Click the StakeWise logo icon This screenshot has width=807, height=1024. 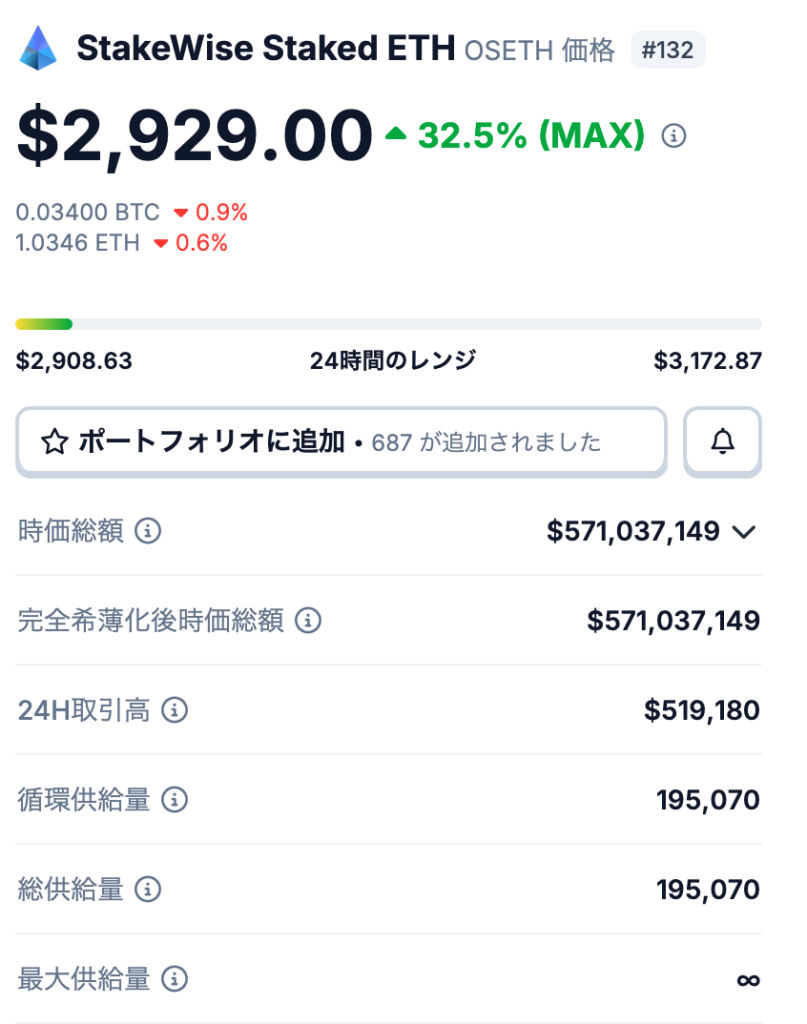[x=38, y=48]
